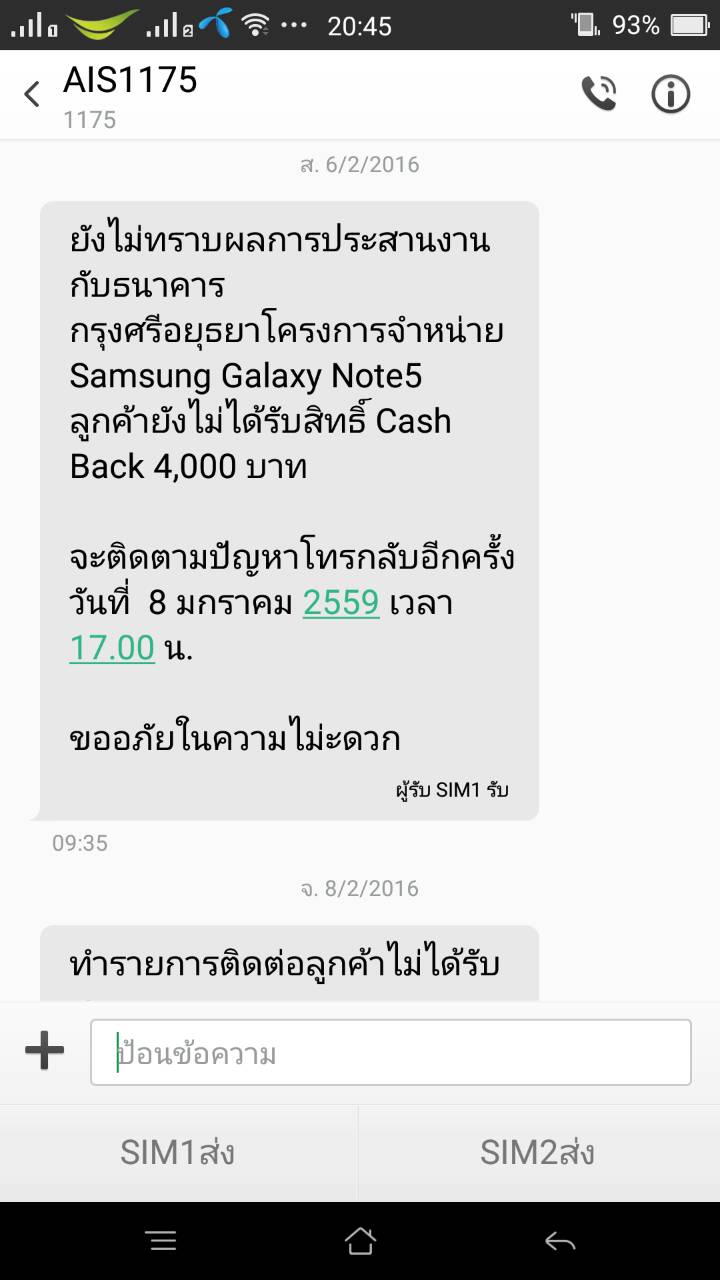The height and width of the screenshot is (1280, 720).
Task: Send the message via SIM2
Action: point(539,1153)
